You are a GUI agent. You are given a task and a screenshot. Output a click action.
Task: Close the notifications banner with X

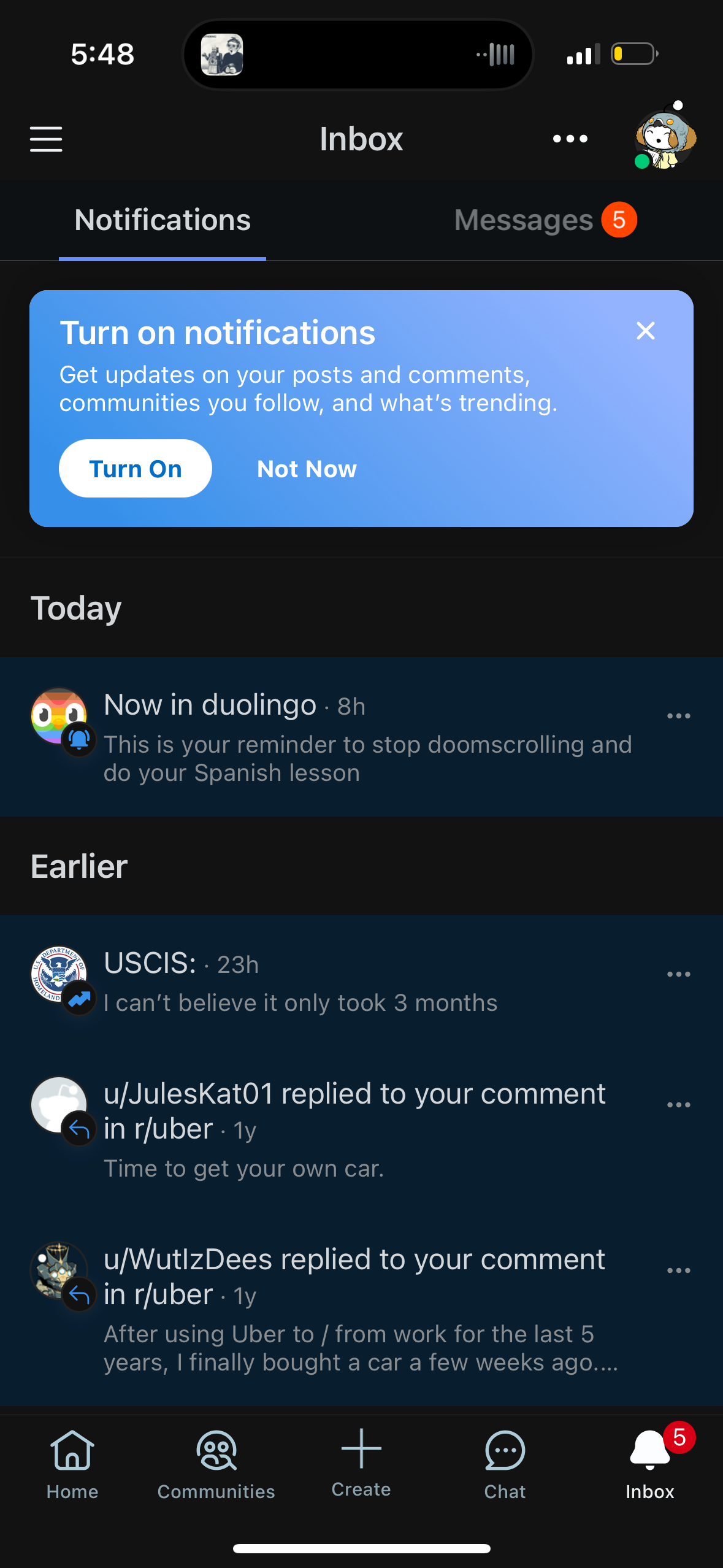coord(645,331)
